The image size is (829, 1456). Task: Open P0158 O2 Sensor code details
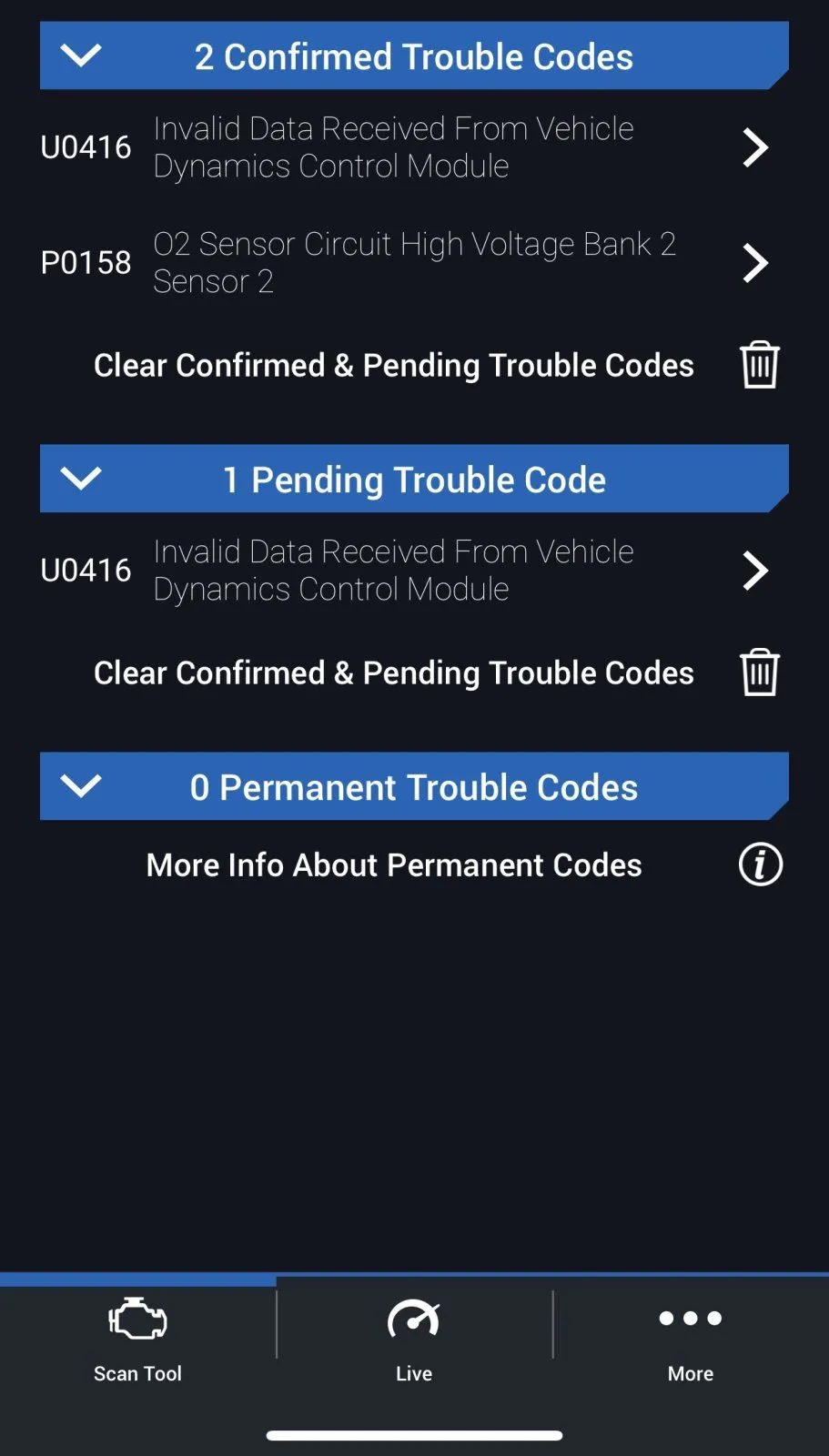[x=753, y=263]
